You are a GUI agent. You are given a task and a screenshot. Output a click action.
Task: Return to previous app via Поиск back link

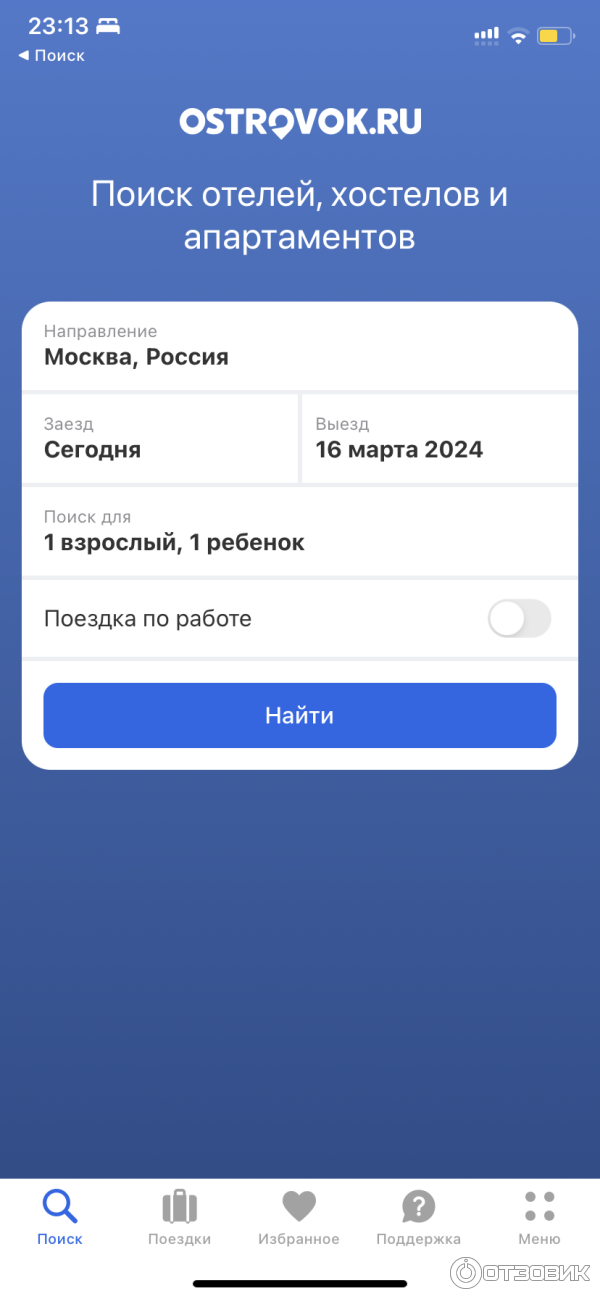click(52, 56)
